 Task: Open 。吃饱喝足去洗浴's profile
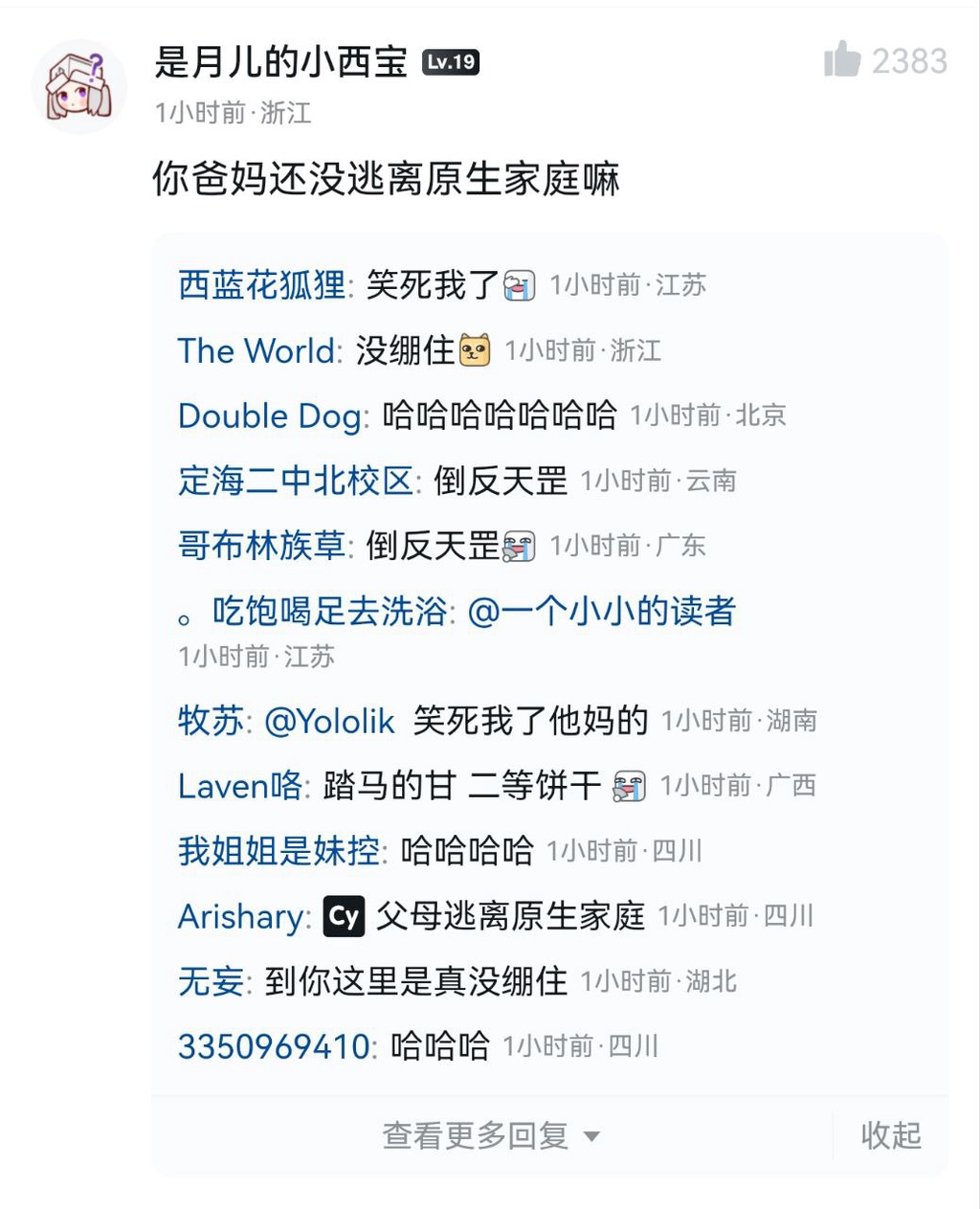pos(313,611)
